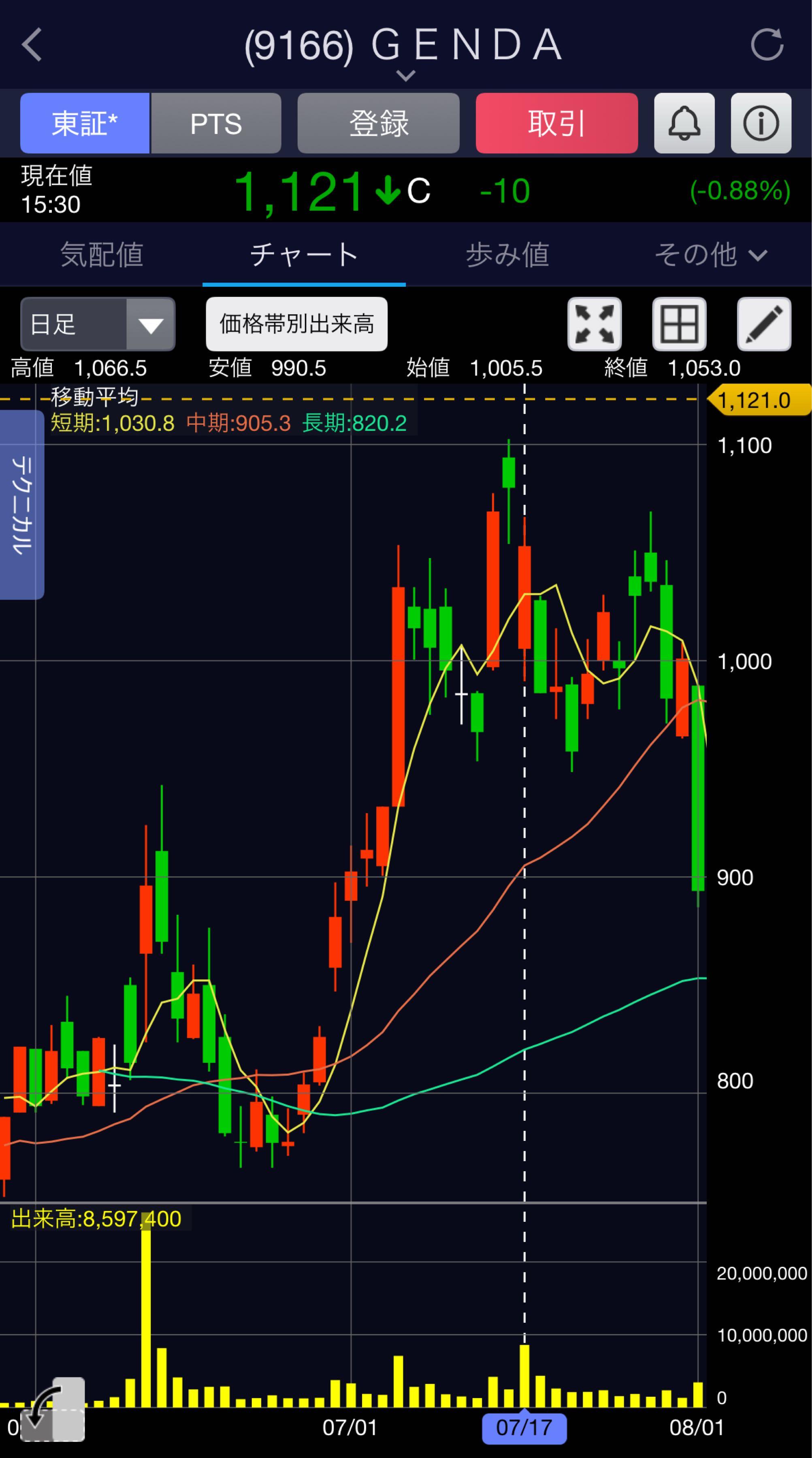812x1458 pixels.
Task: Refresh the stock quote
Action: (767, 45)
